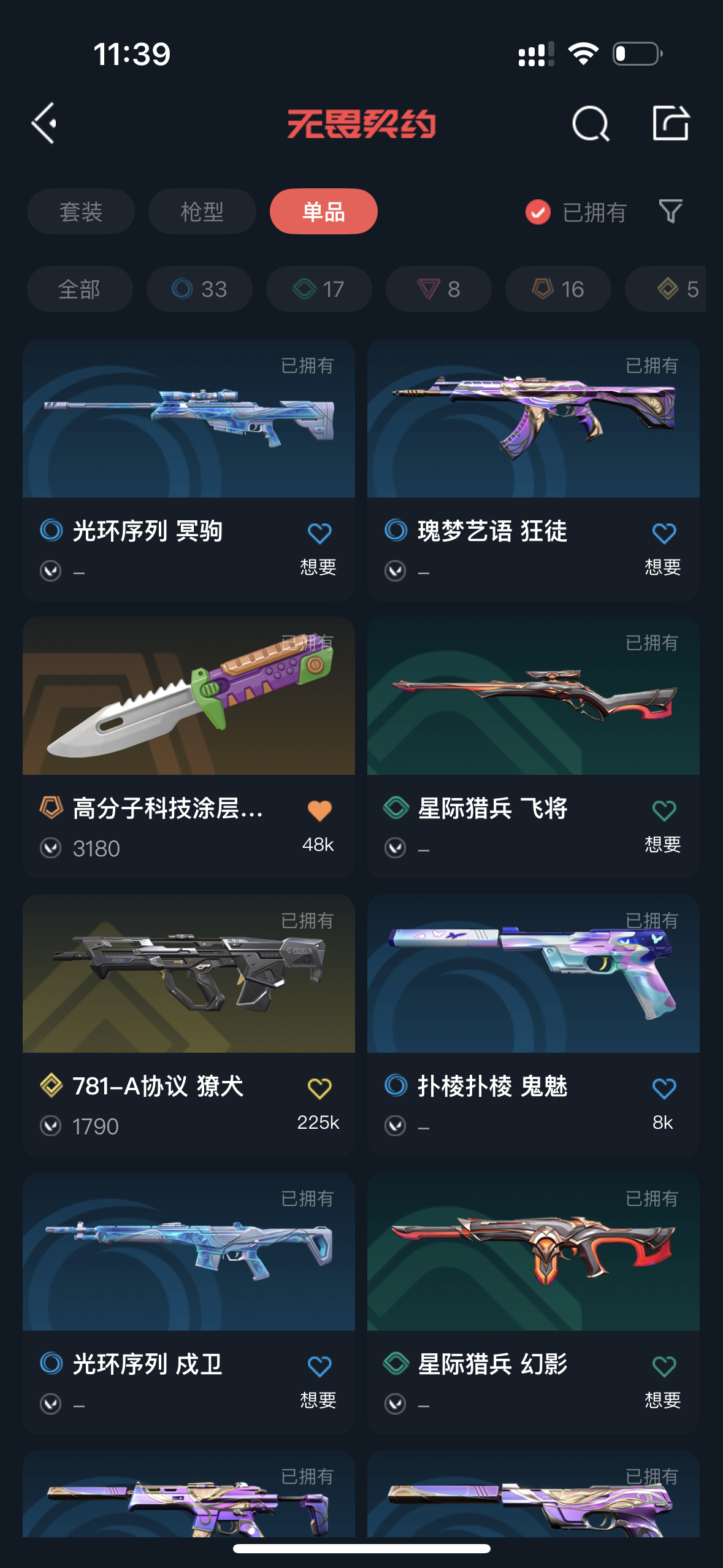Wishlist the 瑰梦艺语 狂徒 skin
The width and height of the screenshot is (723, 1568).
click(664, 534)
